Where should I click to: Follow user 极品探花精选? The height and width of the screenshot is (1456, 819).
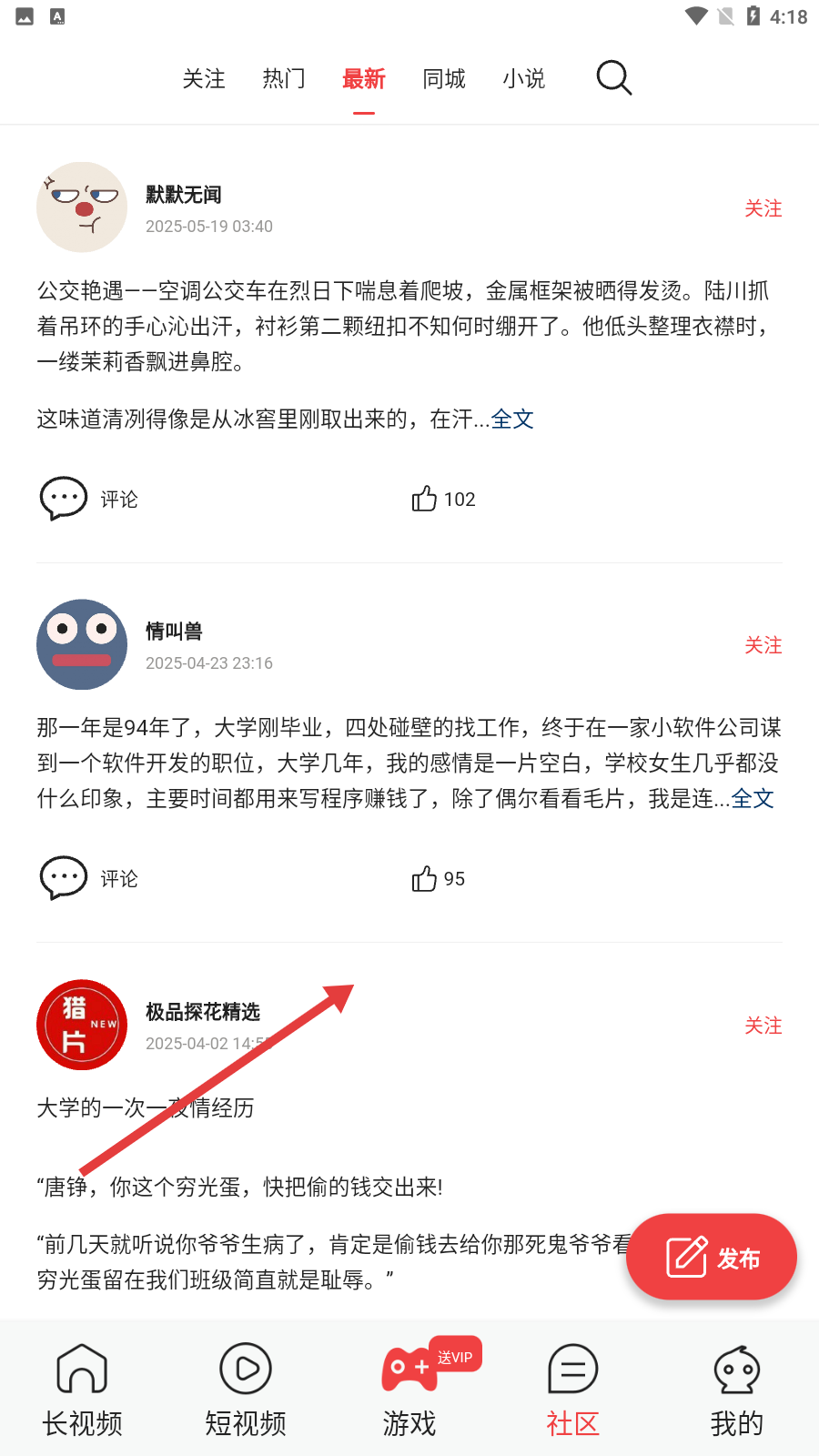pyautogui.click(x=763, y=1026)
